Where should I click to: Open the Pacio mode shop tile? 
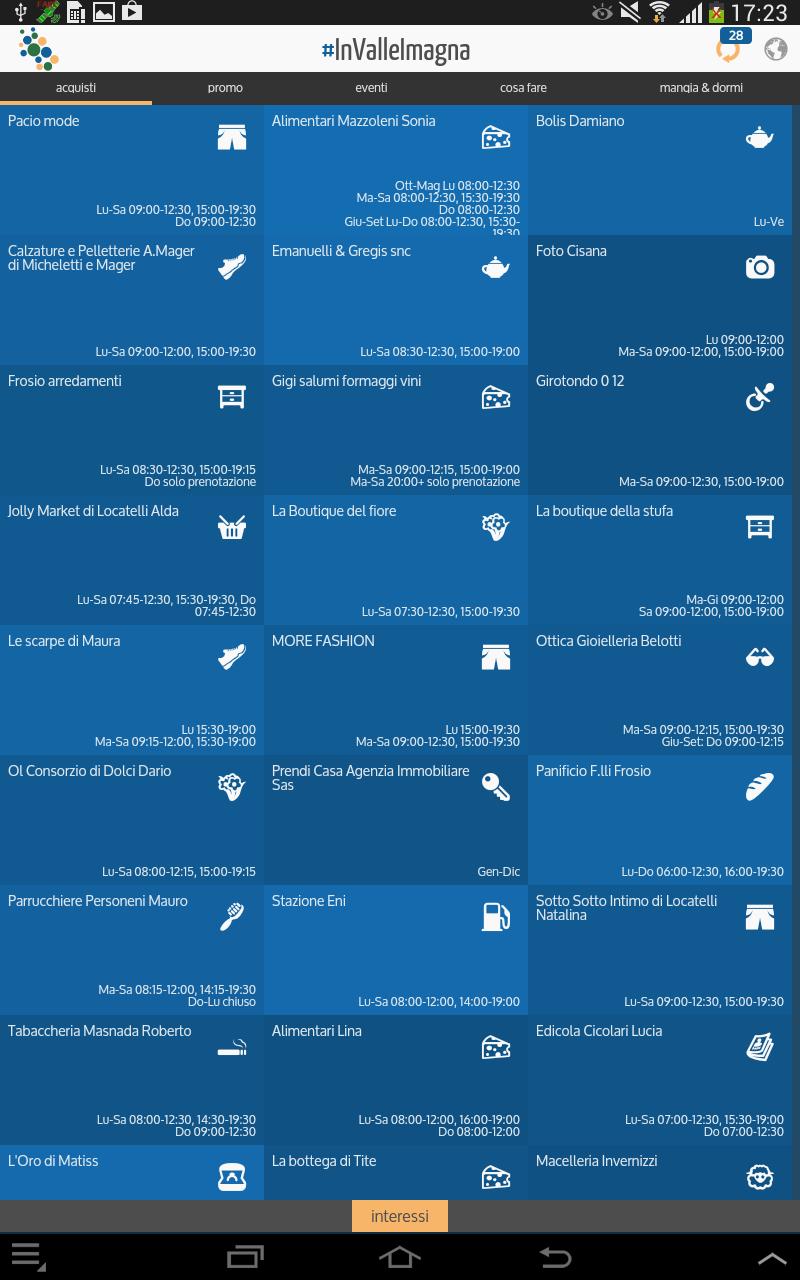tap(131, 170)
